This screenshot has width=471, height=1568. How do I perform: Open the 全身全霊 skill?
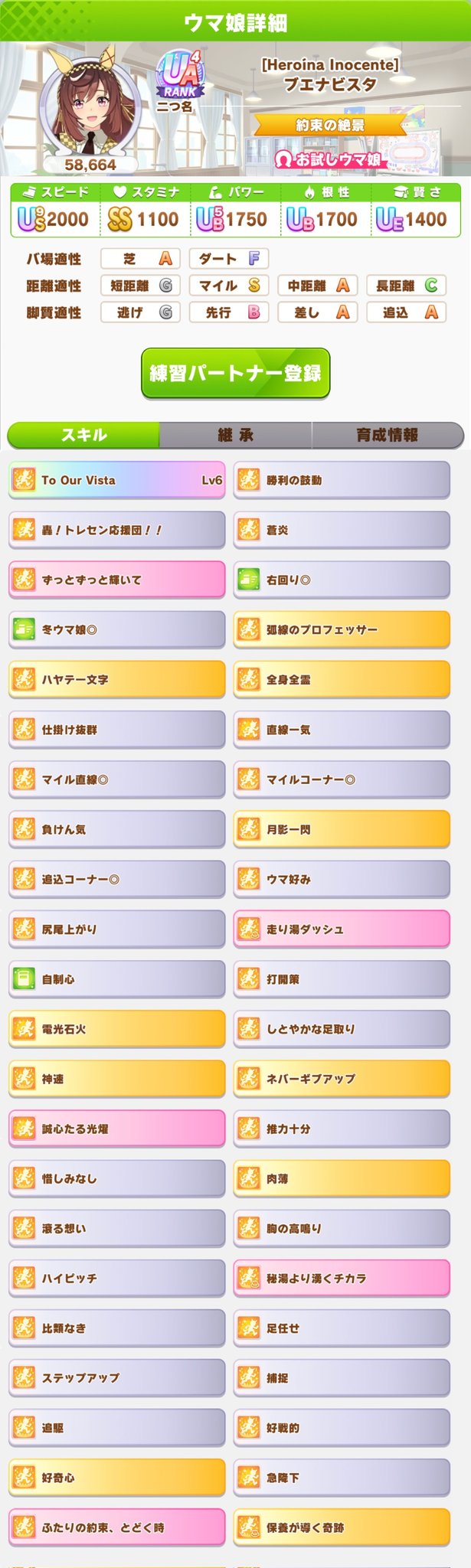(342, 679)
